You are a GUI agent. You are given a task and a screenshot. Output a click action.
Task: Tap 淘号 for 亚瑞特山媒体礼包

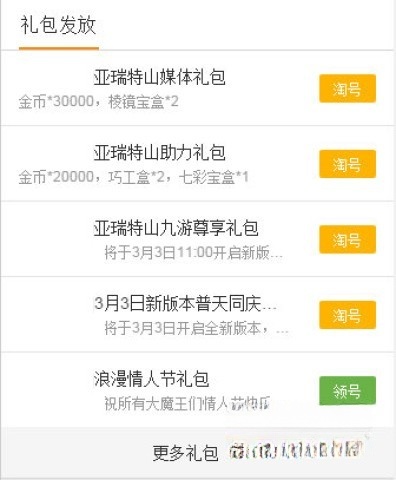click(347, 88)
